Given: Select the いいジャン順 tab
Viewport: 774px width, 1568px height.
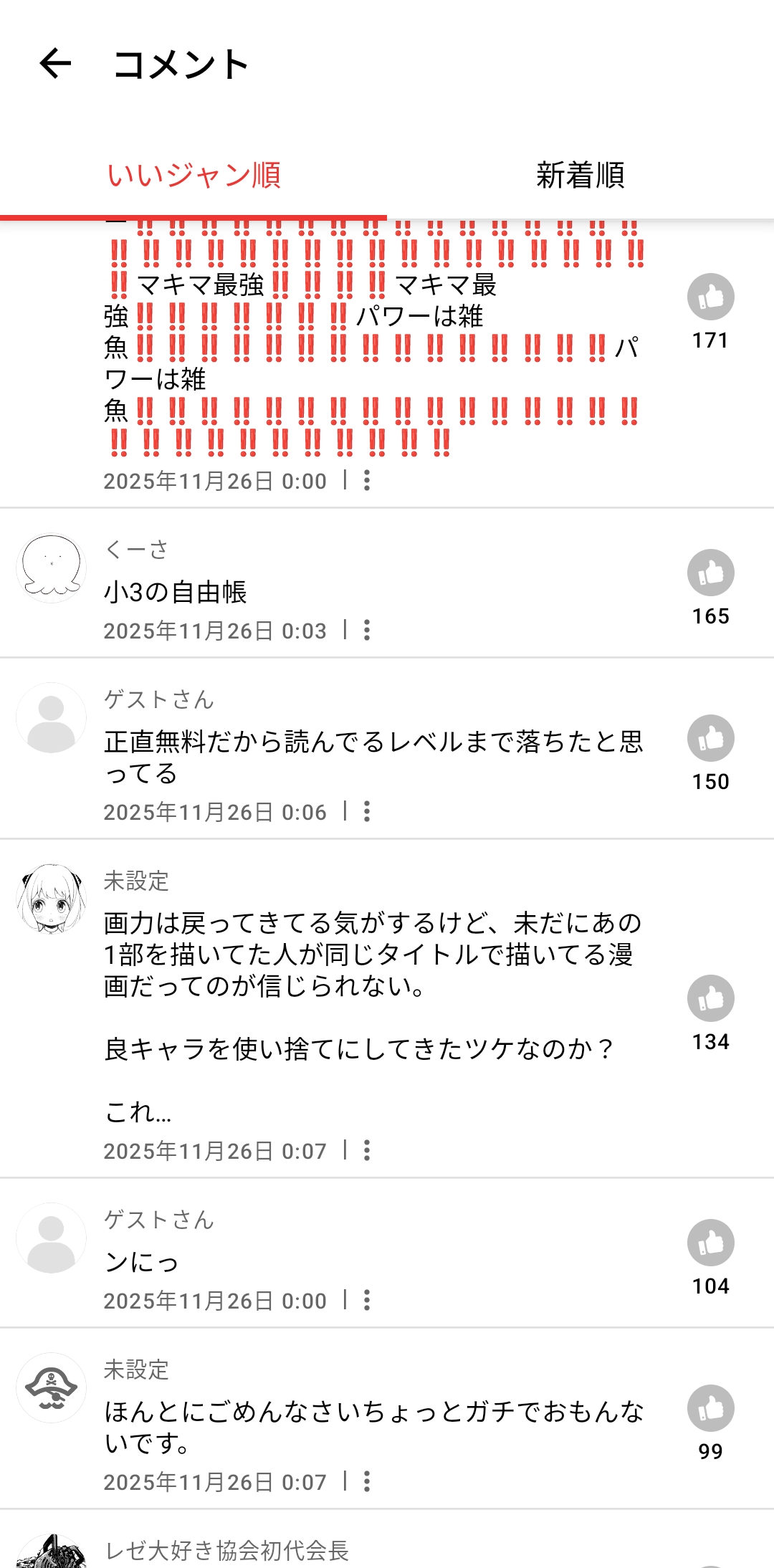Looking at the screenshot, I should 193,175.
